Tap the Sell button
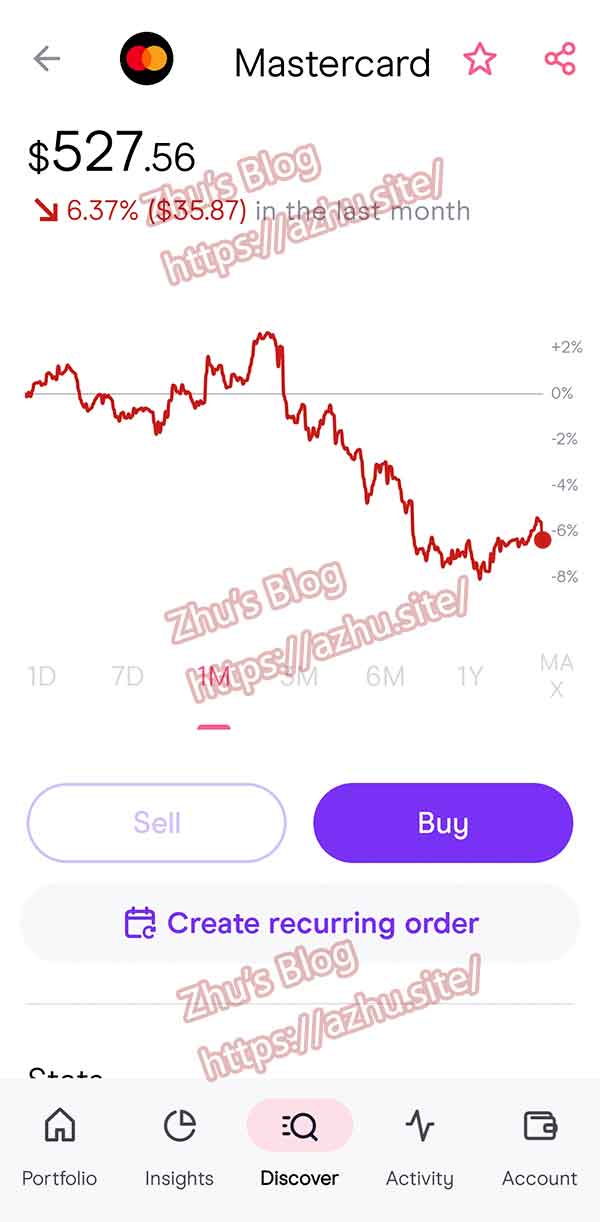 click(x=157, y=823)
